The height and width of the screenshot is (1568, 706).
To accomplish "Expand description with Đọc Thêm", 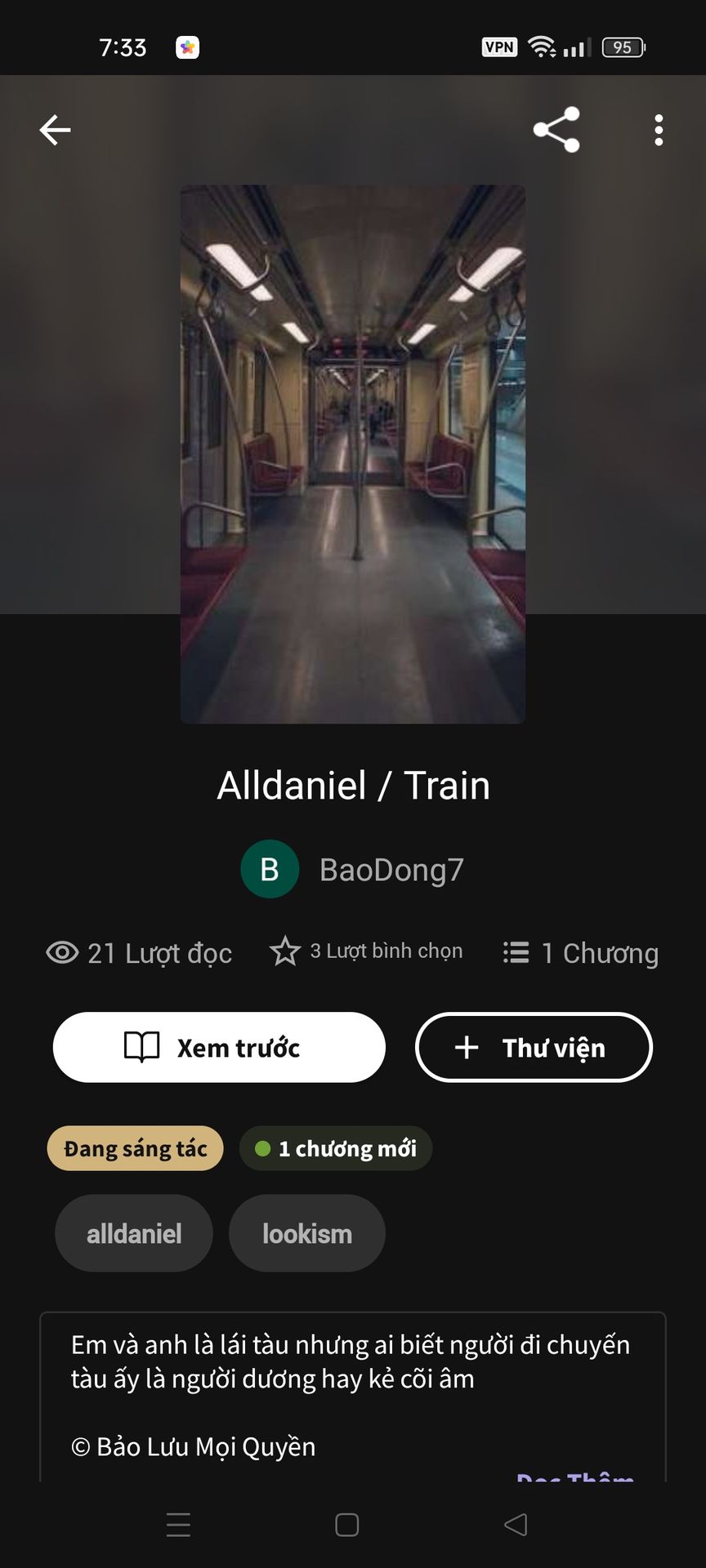I will pos(575,1477).
